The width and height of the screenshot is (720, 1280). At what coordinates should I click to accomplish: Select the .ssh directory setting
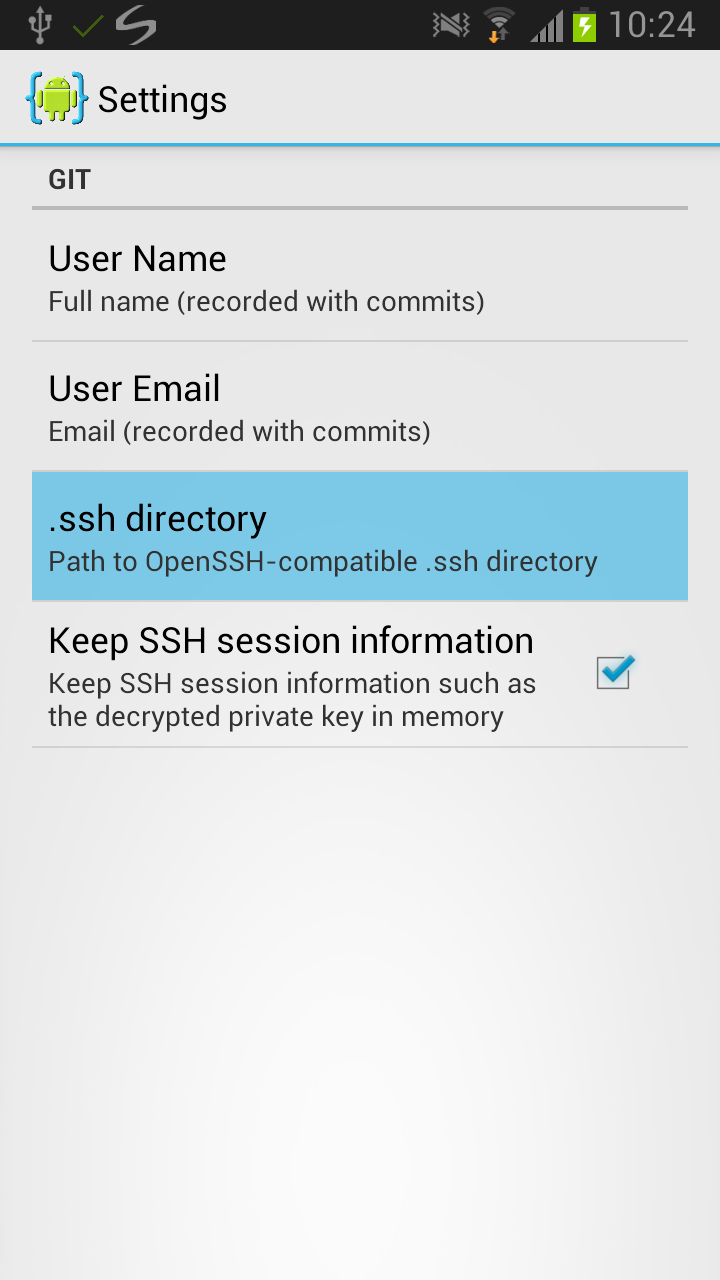360,537
